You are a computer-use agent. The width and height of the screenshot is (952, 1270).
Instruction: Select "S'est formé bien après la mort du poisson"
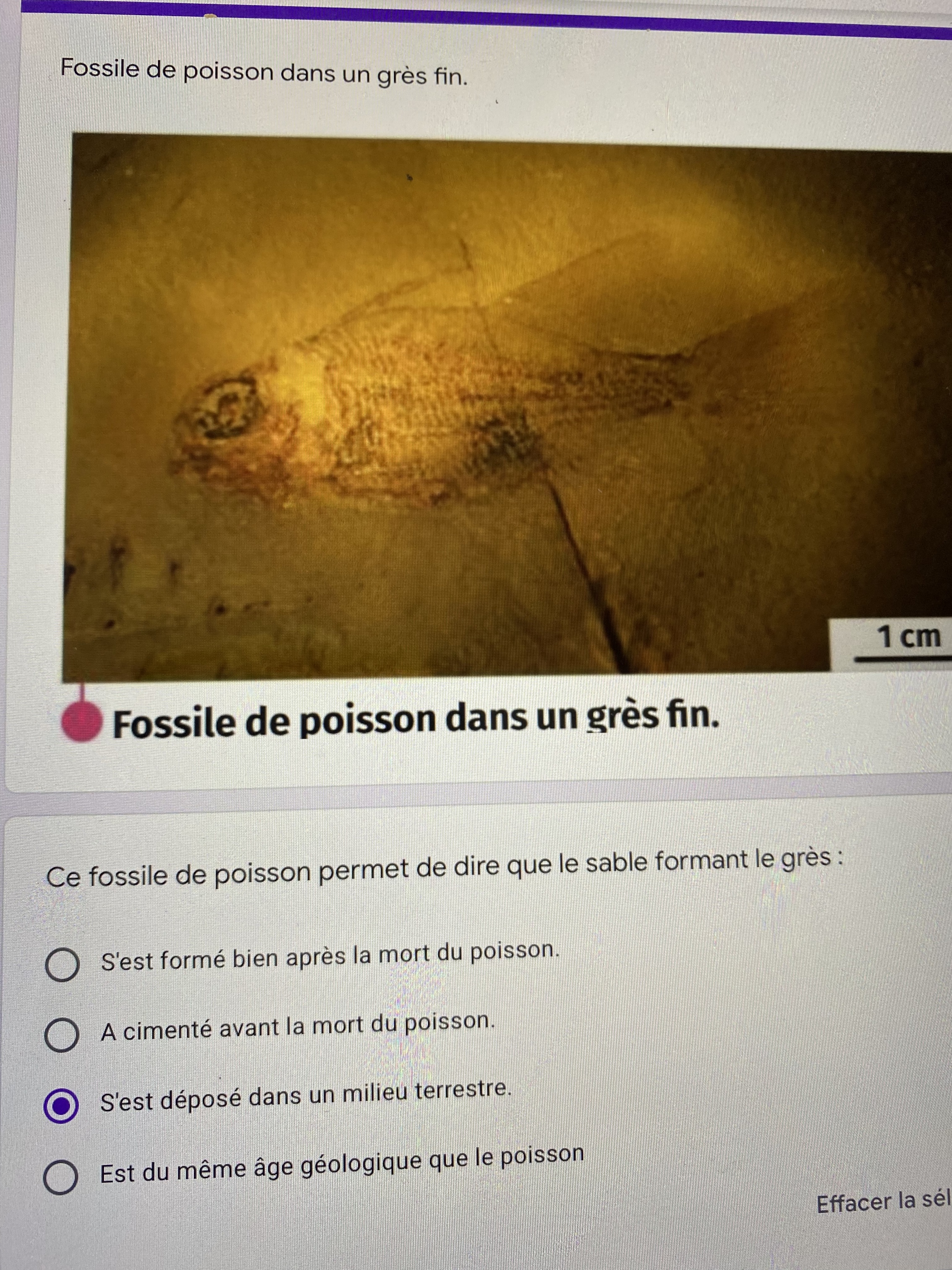click(x=62, y=965)
